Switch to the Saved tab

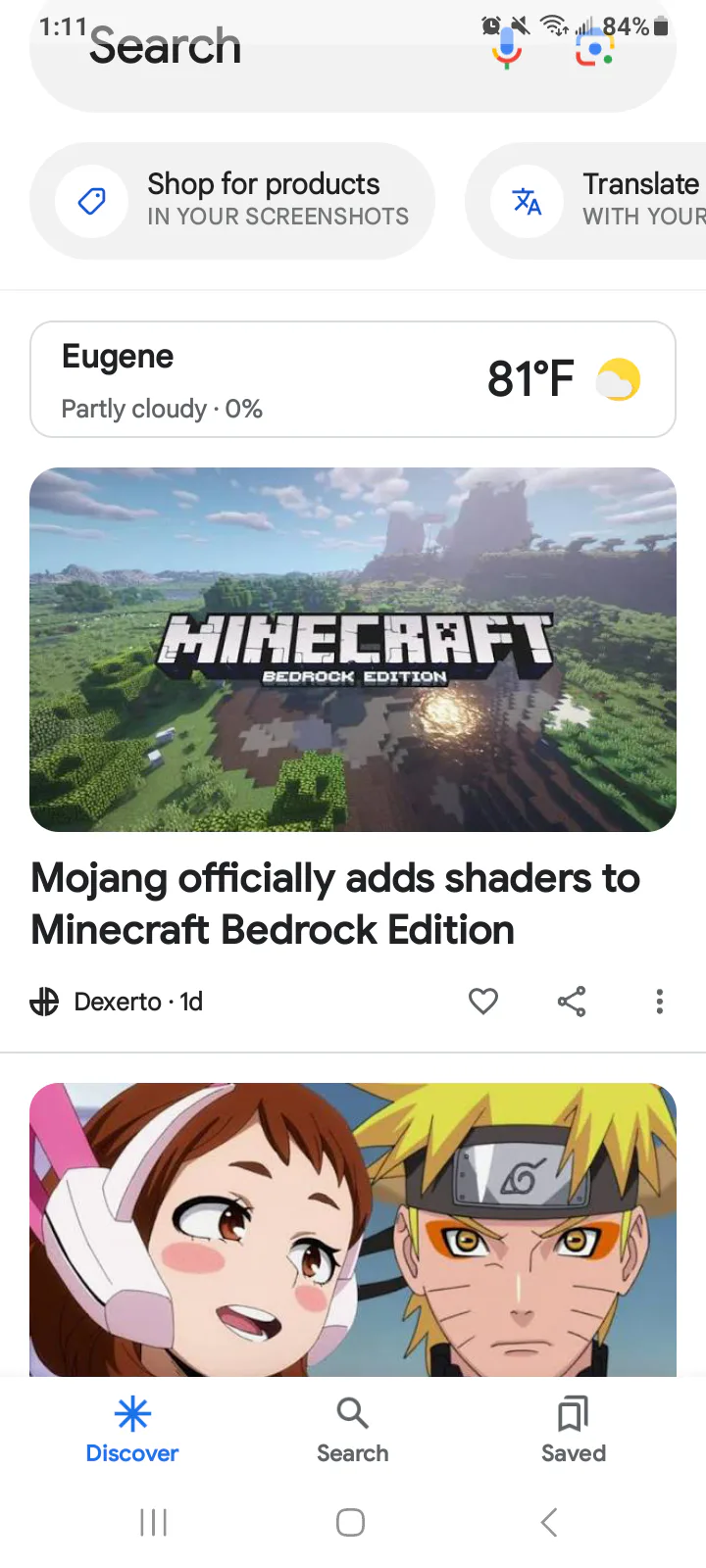click(574, 1431)
